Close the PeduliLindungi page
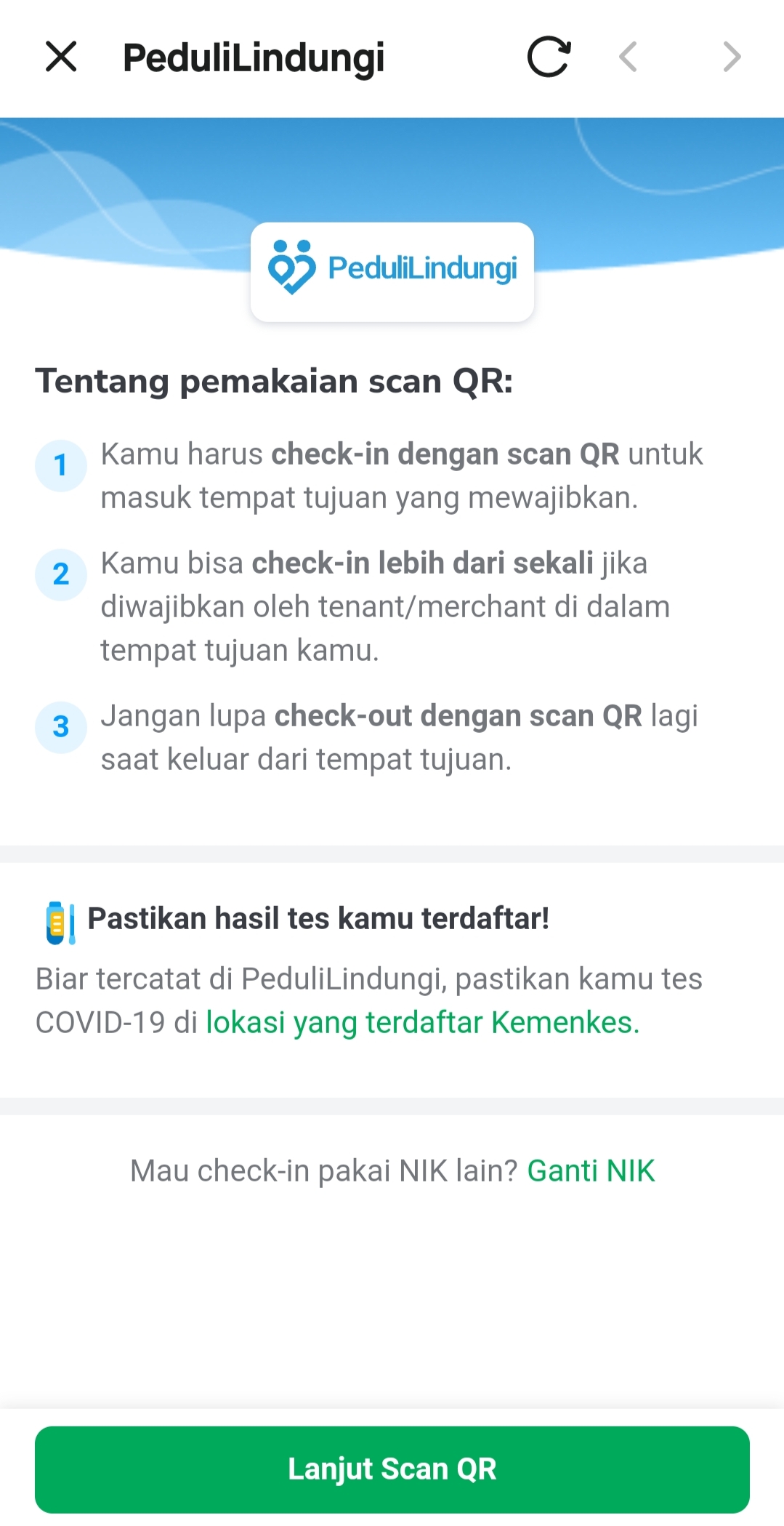Image resolution: width=784 pixels, height=1526 pixels. [x=61, y=57]
